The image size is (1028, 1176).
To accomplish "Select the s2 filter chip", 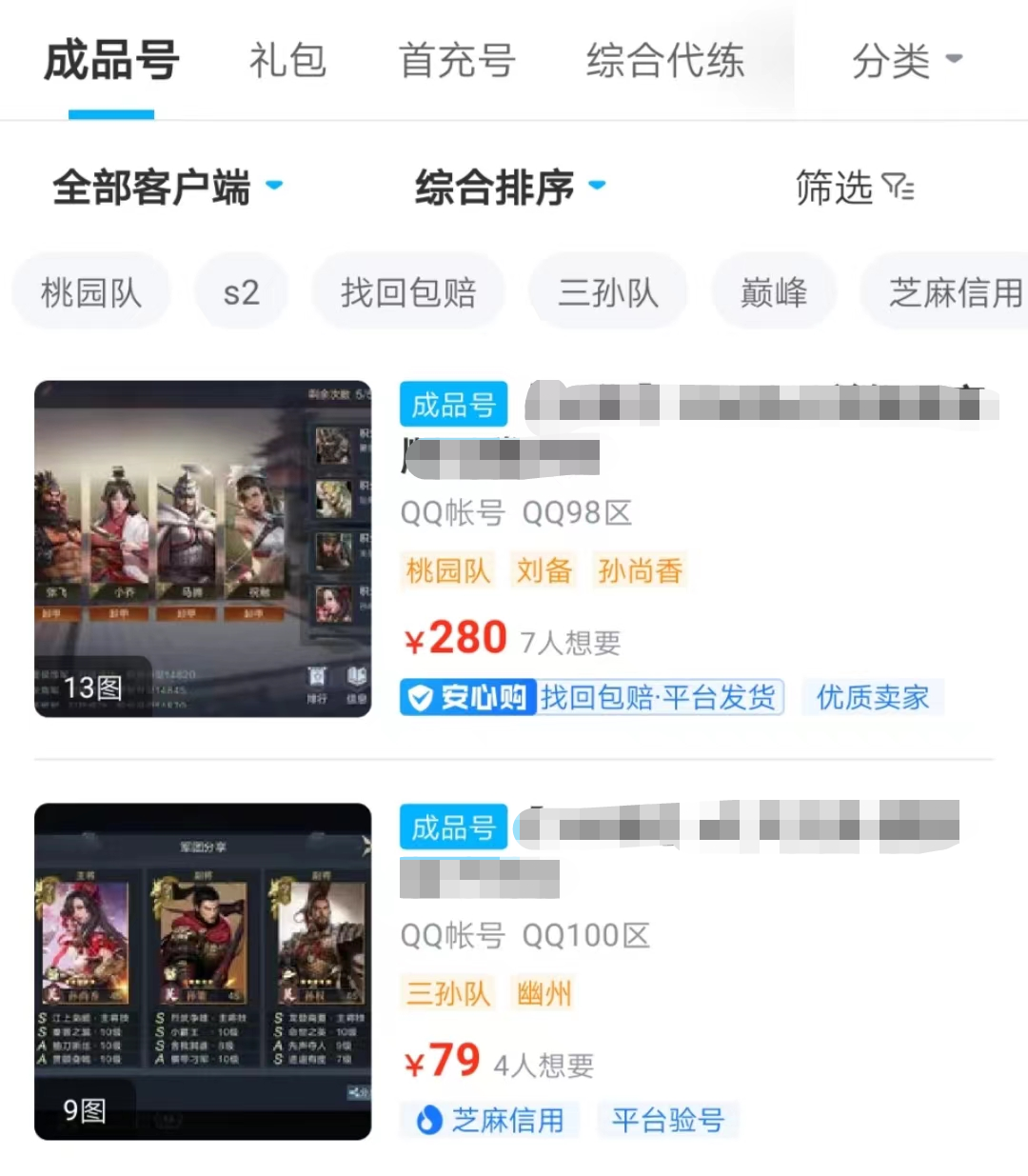I will coord(241,292).
